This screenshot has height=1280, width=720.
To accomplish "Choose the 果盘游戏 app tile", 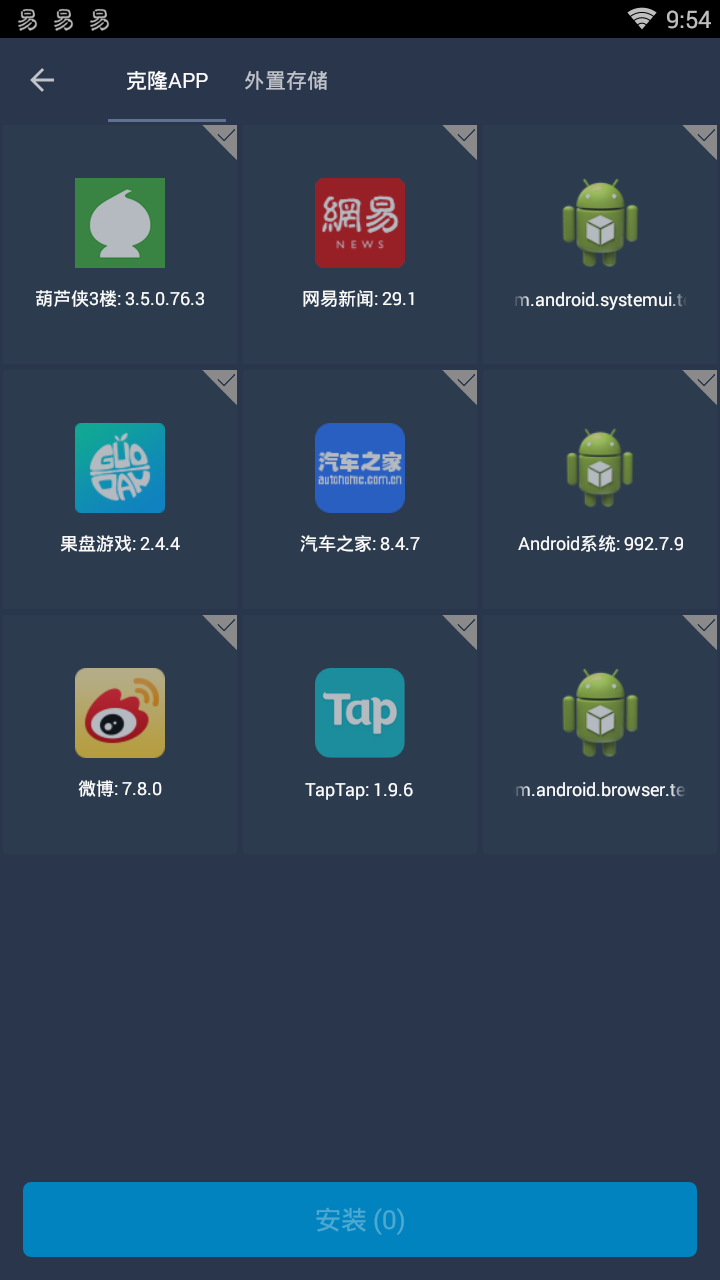I will point(120,490).
